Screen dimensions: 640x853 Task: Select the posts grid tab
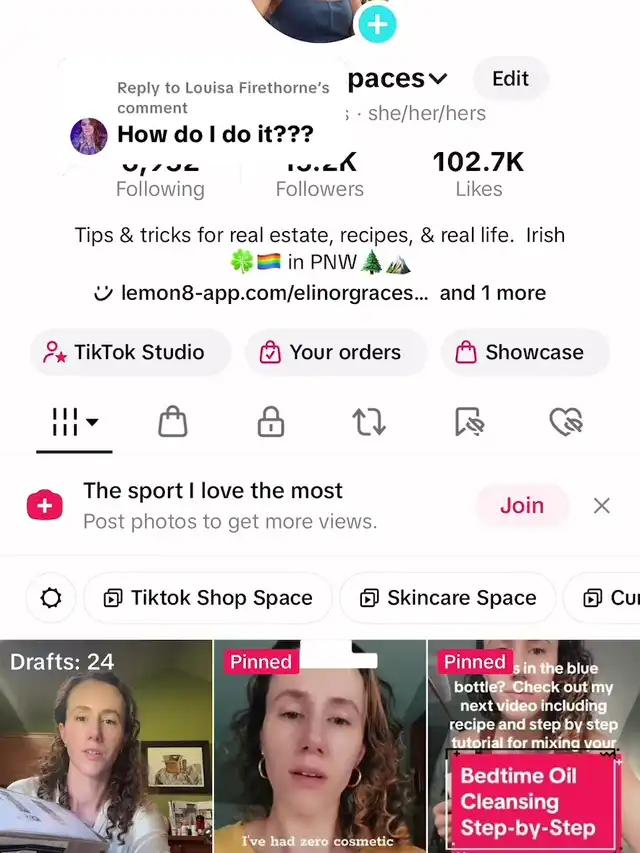74,423
